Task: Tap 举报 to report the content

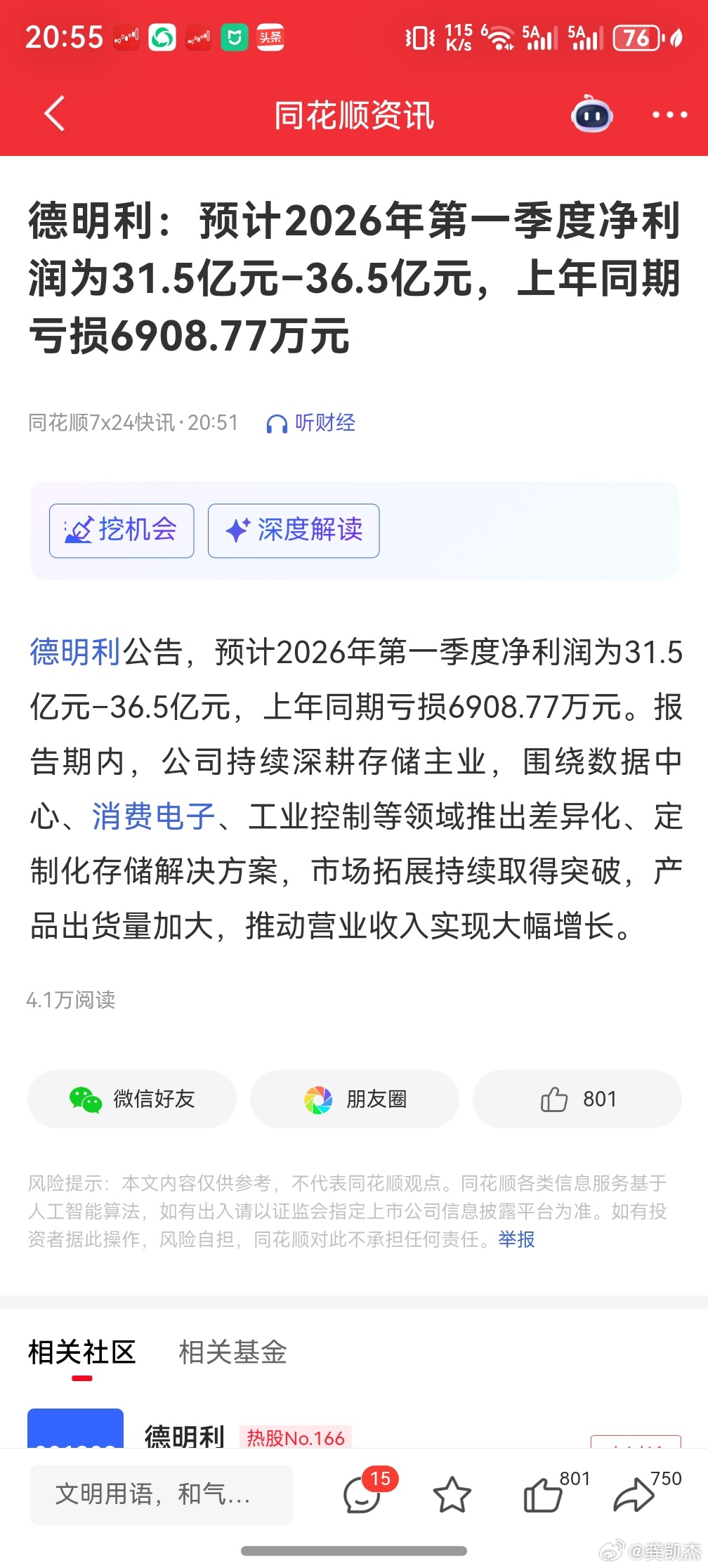Action: point(517,1239)
